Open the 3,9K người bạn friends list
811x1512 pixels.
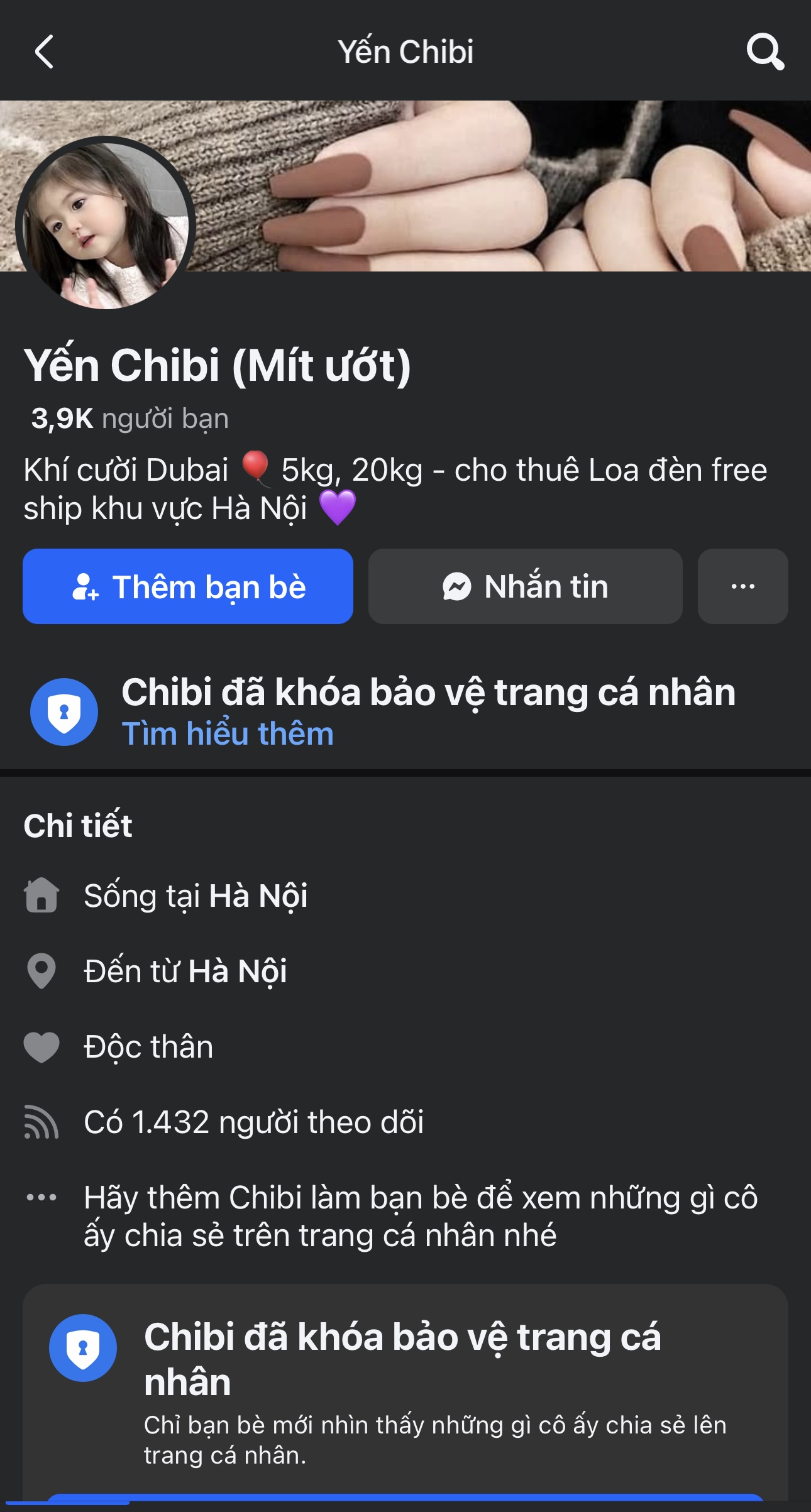tap(130, 419)
